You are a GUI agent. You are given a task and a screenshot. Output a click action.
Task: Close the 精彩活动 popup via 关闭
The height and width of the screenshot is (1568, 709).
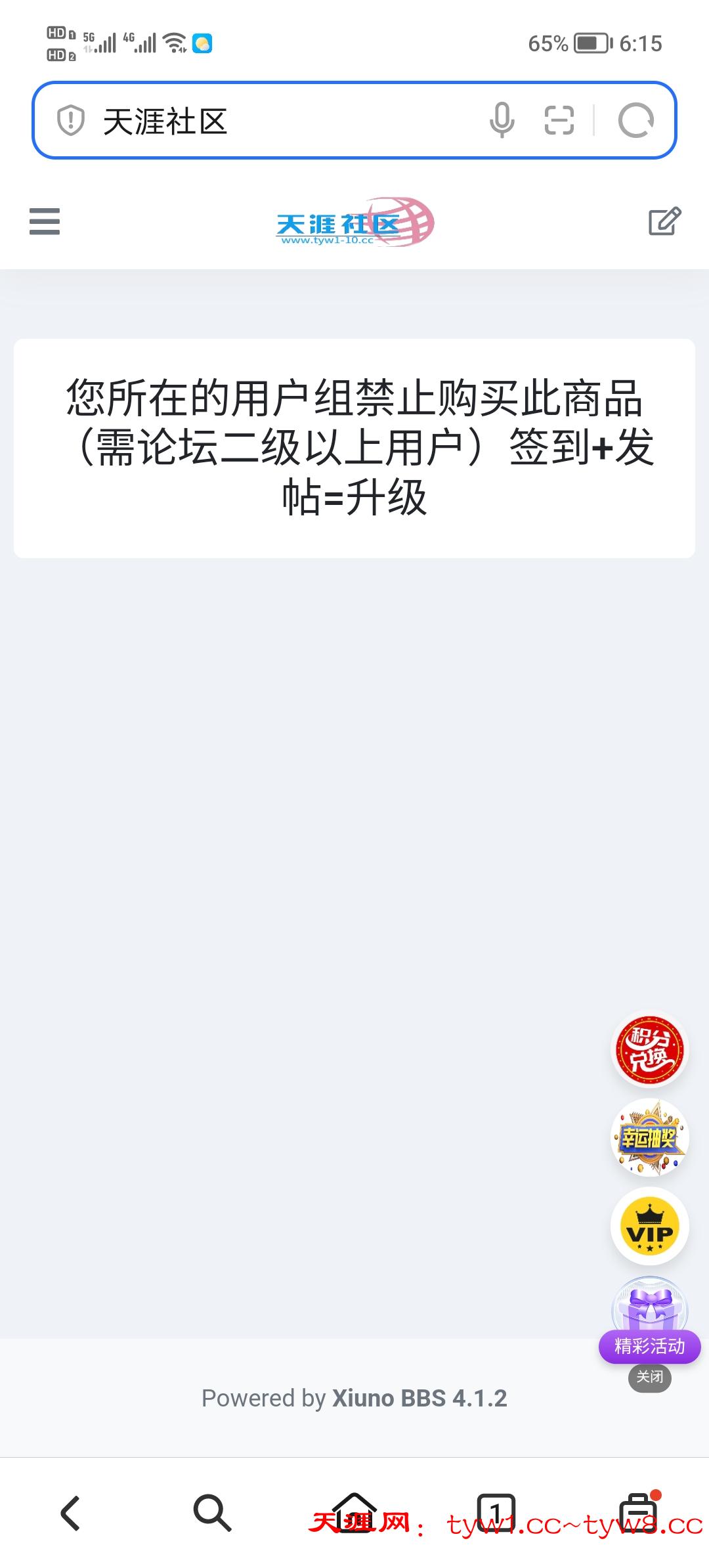(650, 1377)
